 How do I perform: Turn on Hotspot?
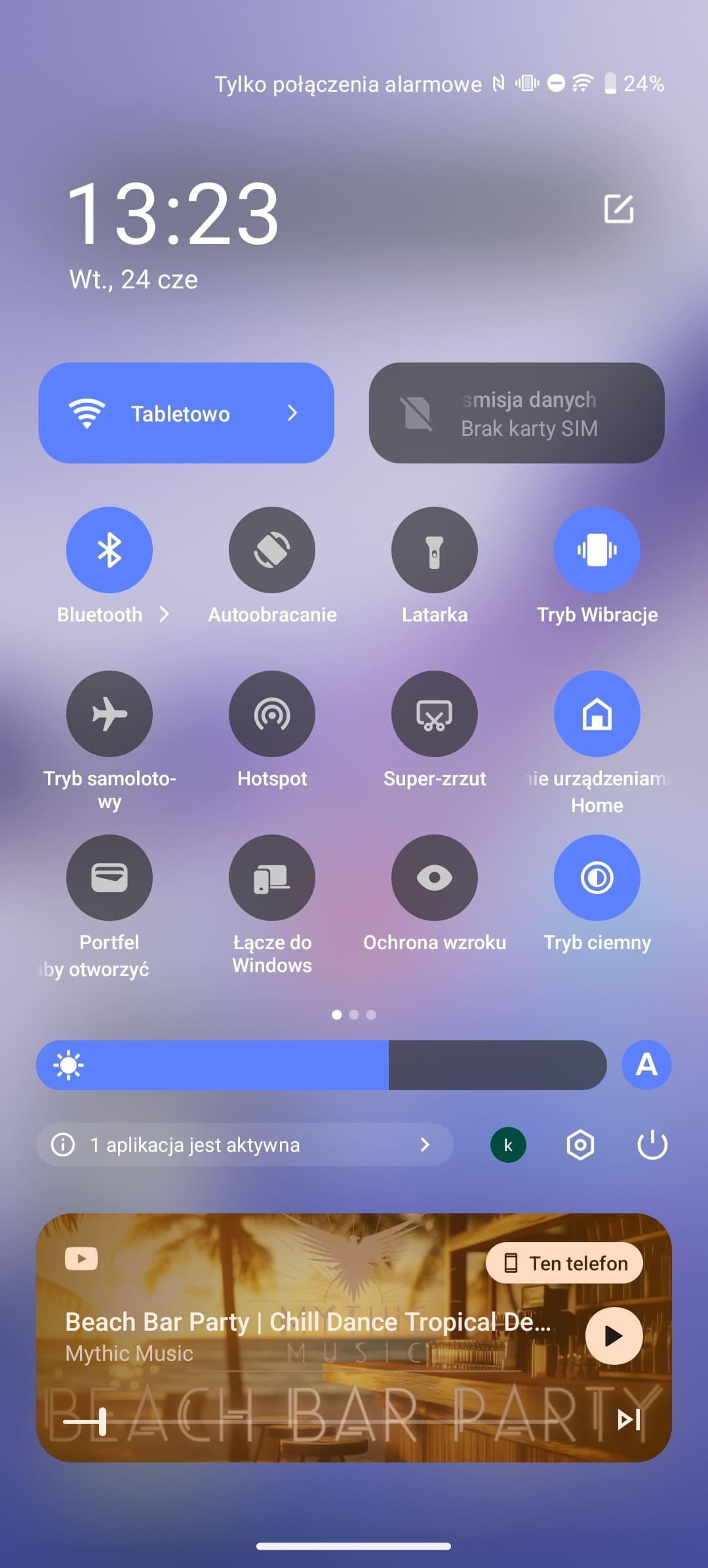click(272, 714)
